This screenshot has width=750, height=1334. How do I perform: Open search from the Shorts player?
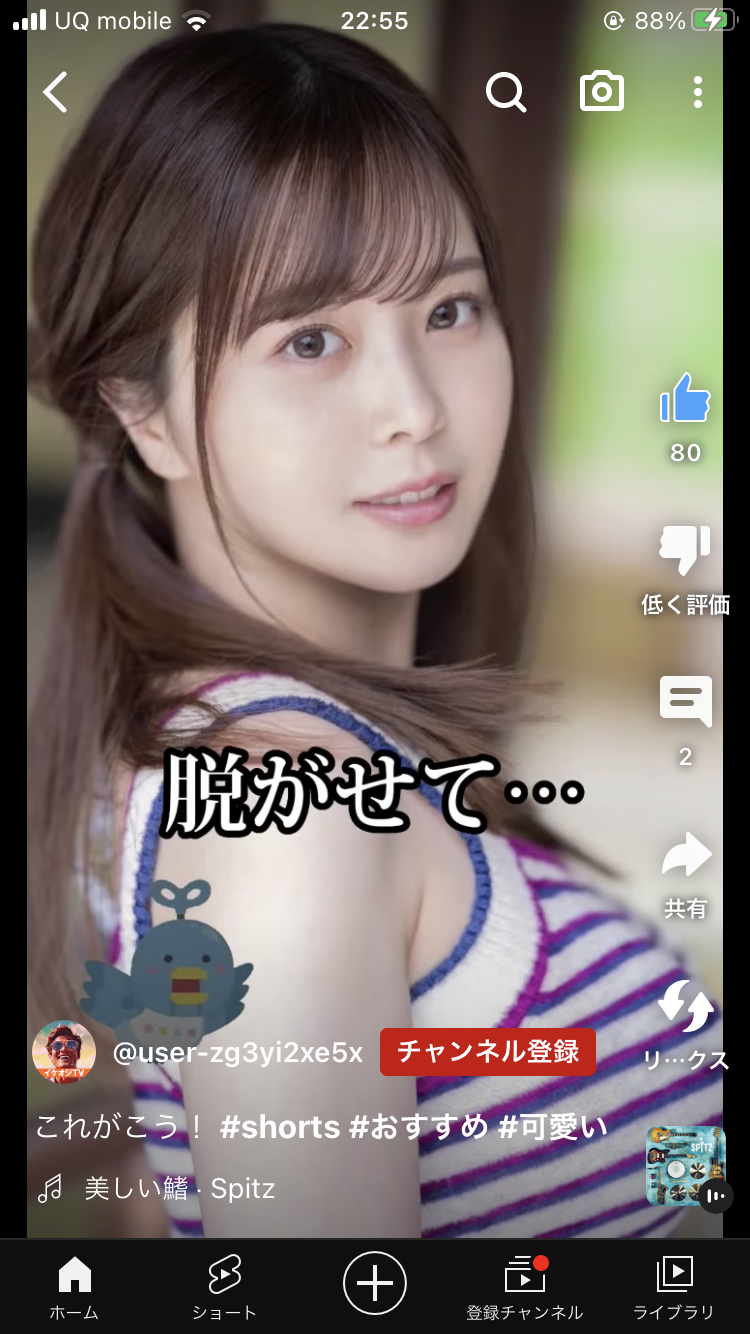coord(508,92)
